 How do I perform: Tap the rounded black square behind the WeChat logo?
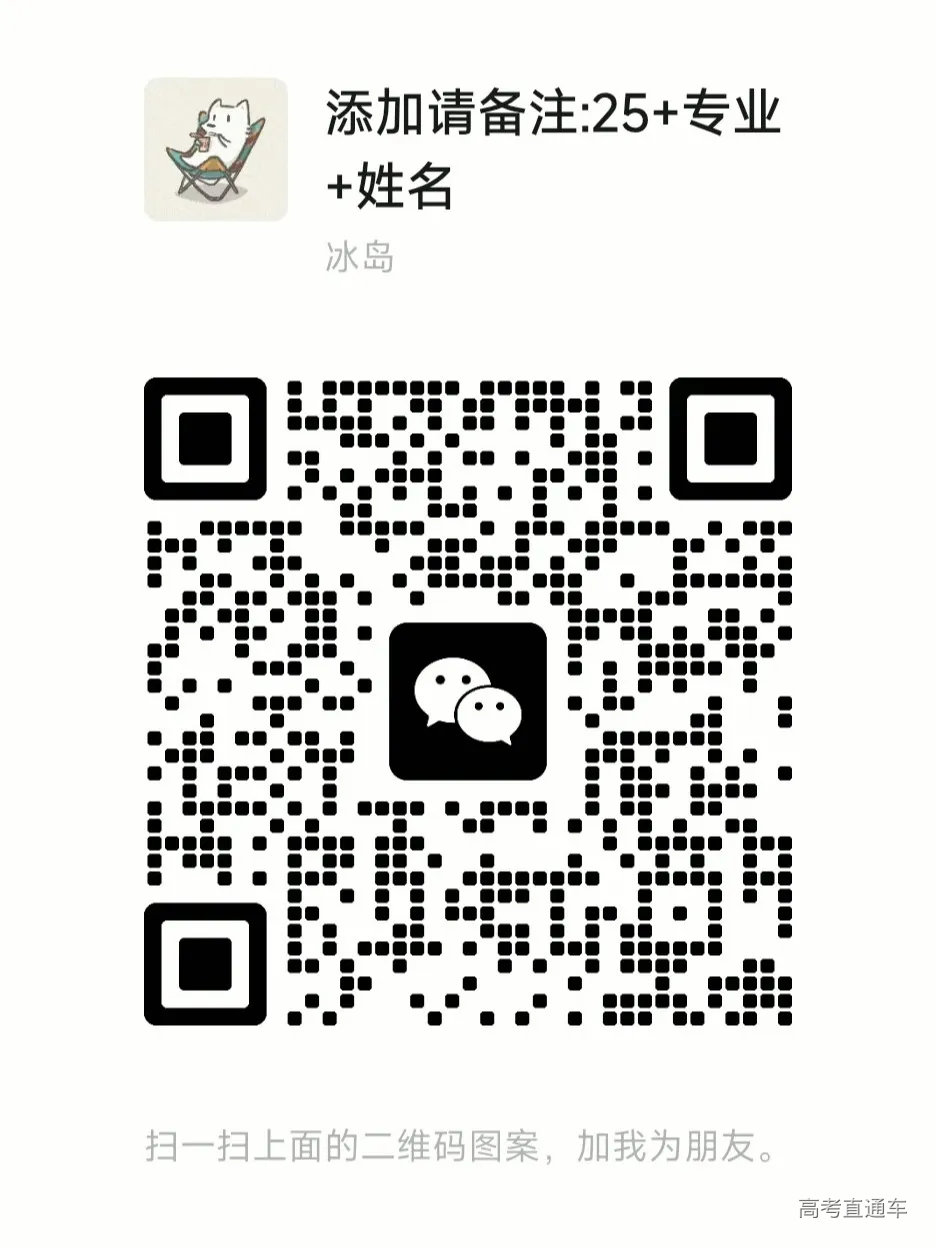click(468, 700)
